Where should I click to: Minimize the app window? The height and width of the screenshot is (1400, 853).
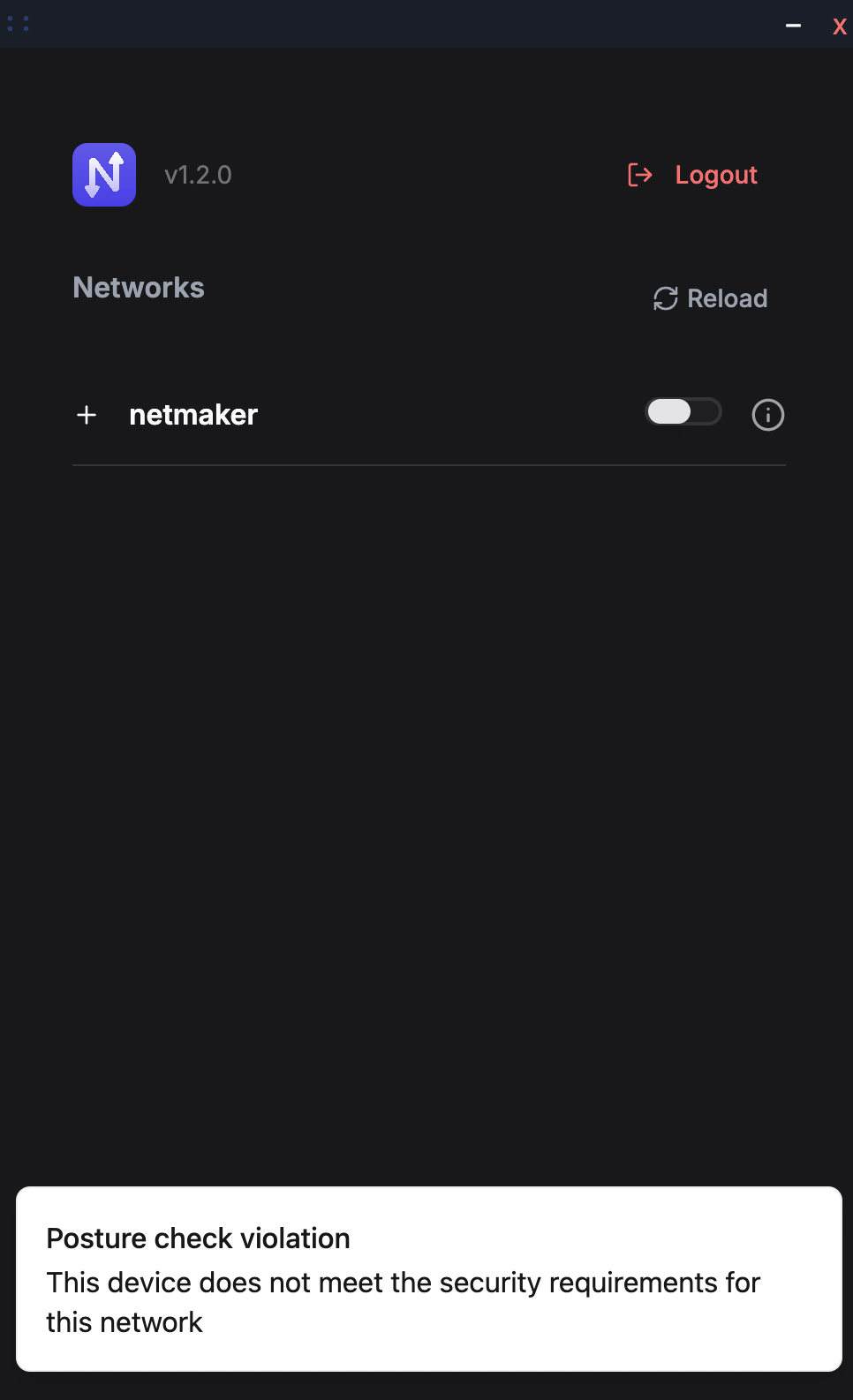click(793, 26)
